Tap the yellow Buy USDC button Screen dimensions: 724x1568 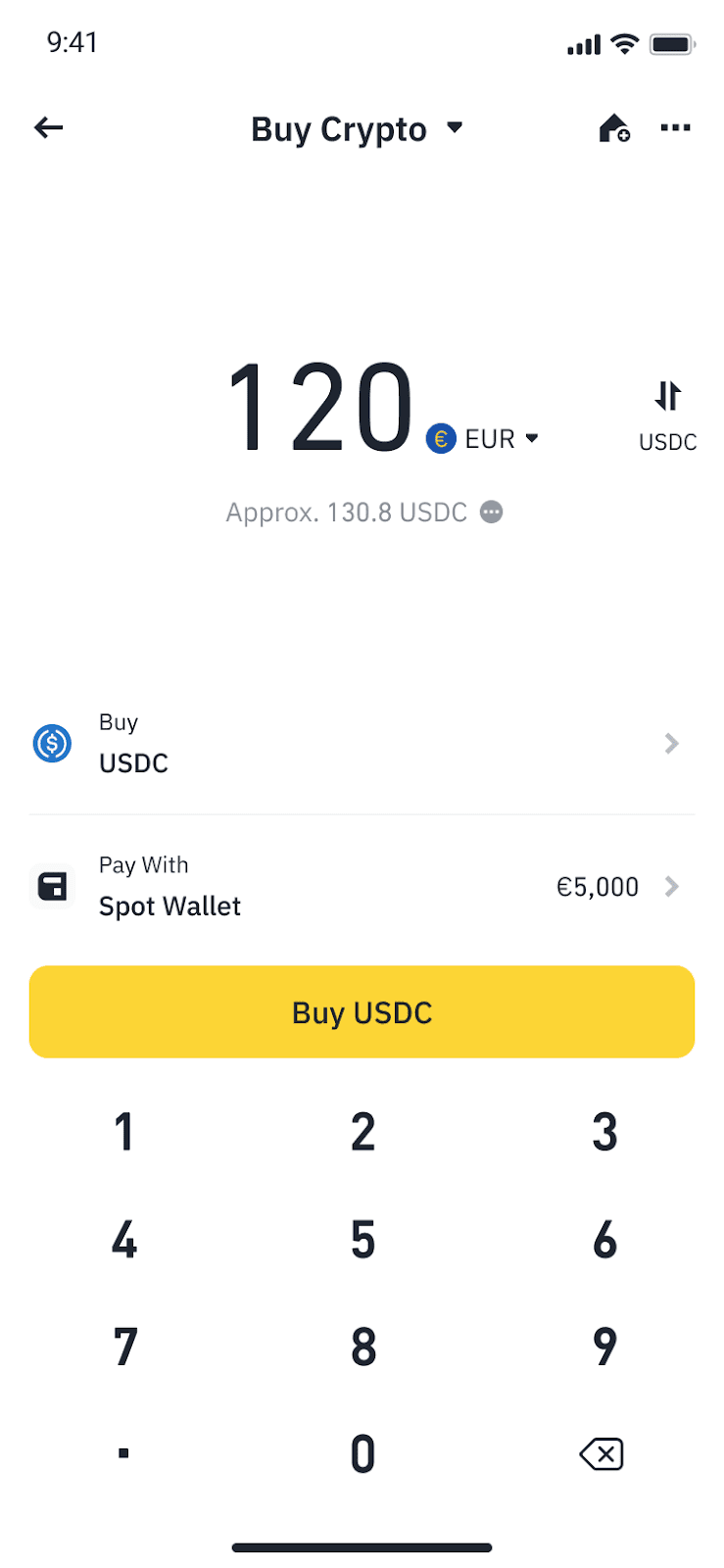(362, 1012)
